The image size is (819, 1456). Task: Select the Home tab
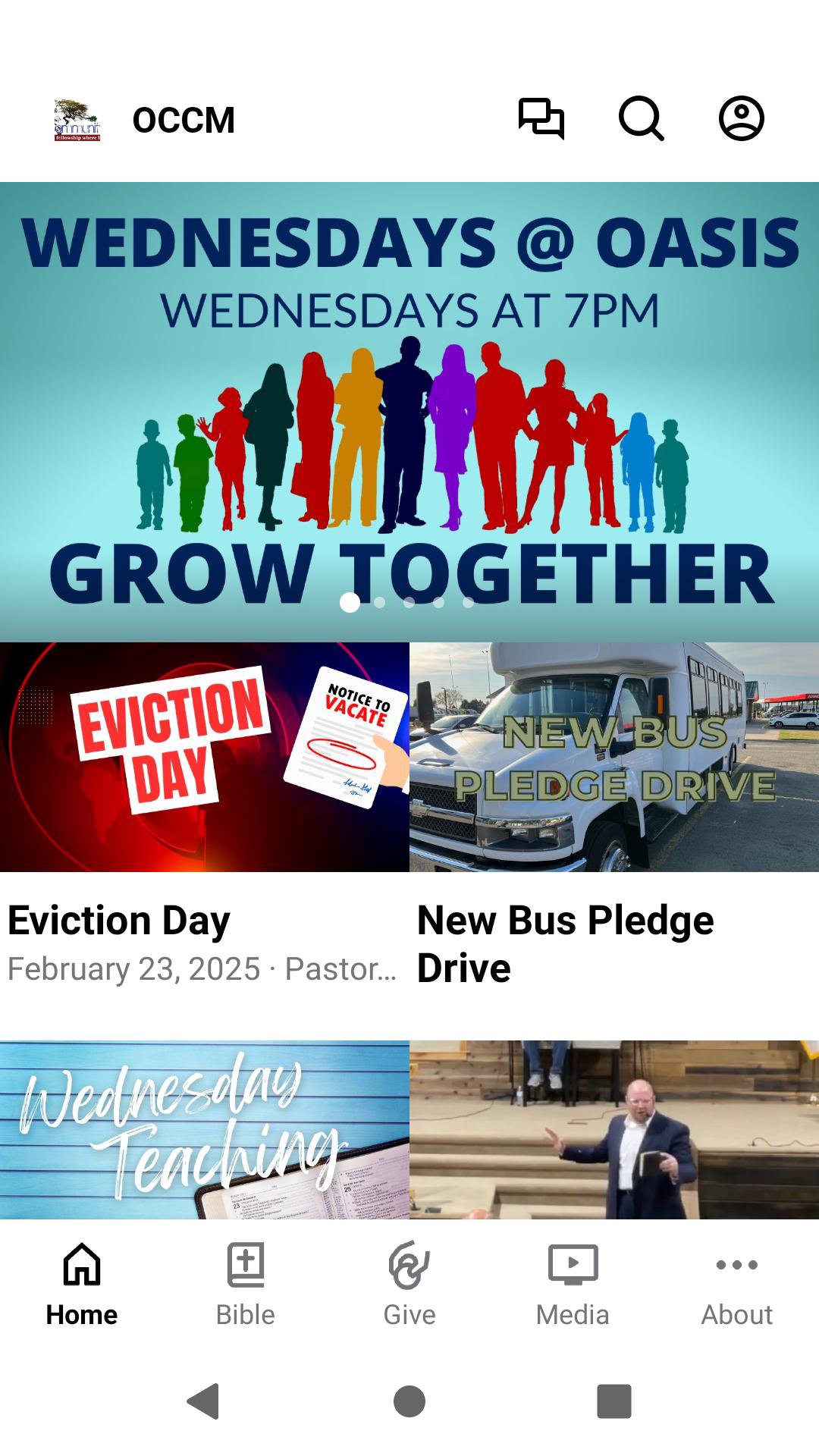tap(82, 1282)
